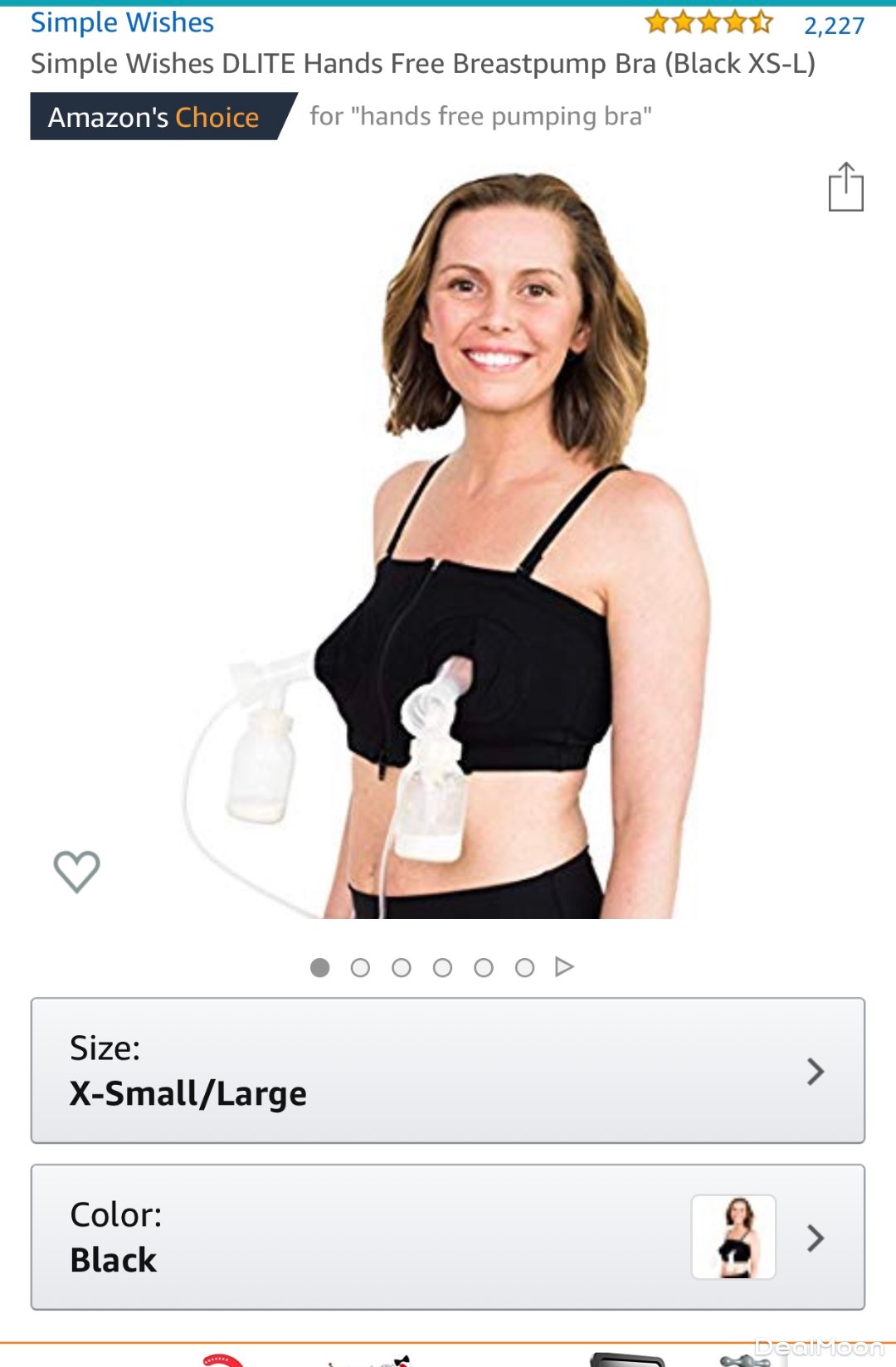896x1367 pixels.
Task: Jump to second product image dot
Action: [360, 968]
